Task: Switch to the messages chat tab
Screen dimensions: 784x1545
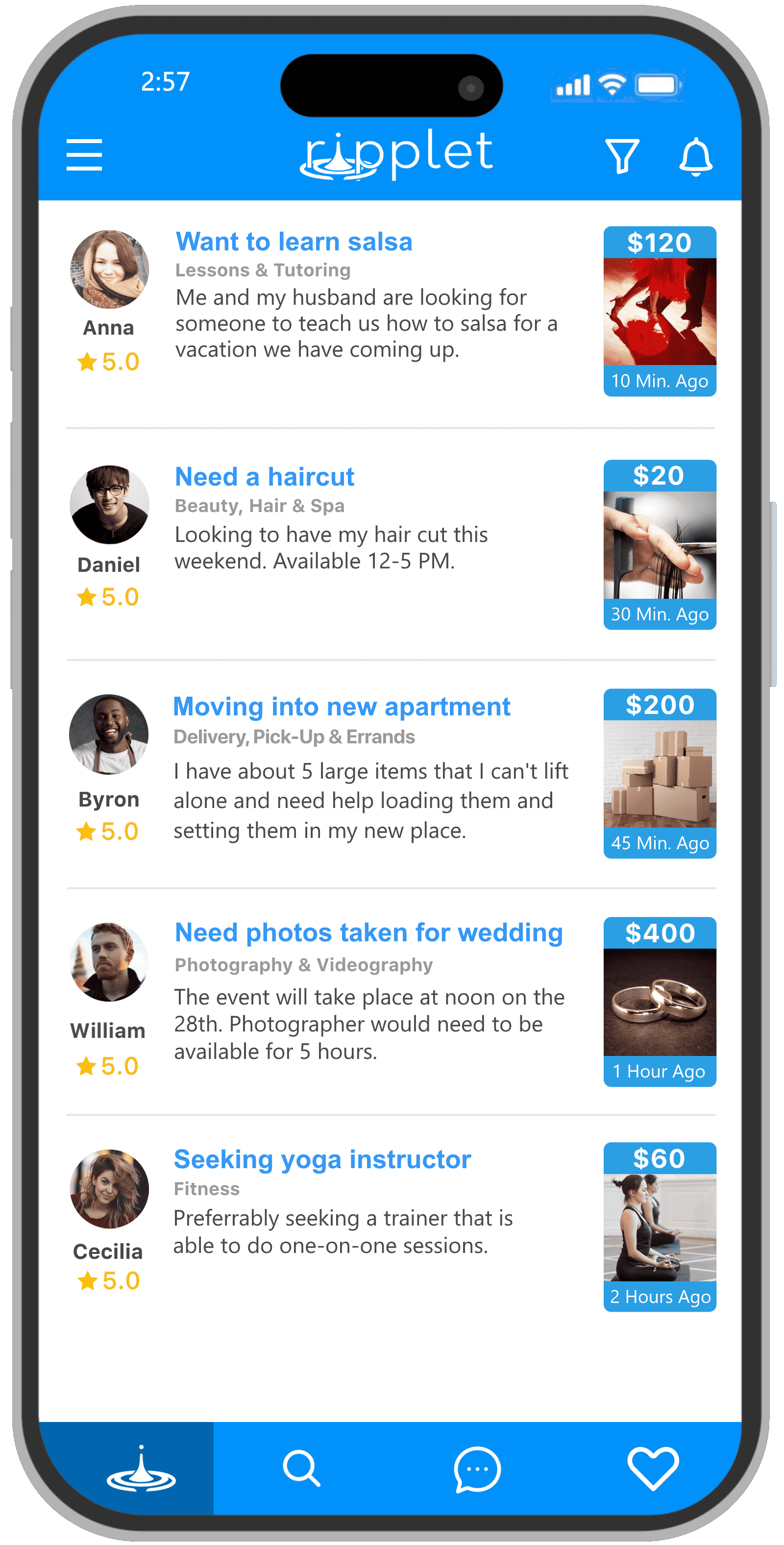Action: pos(477,1470)
